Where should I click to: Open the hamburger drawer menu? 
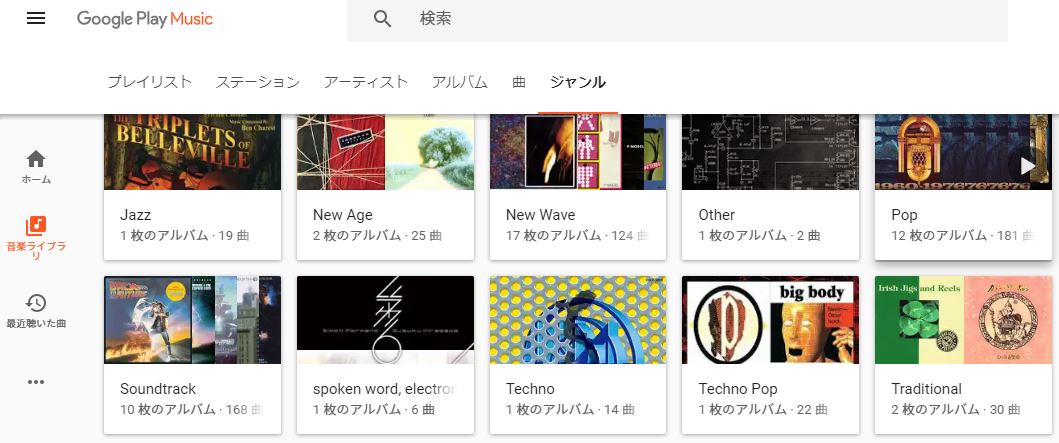click(36, 18)
